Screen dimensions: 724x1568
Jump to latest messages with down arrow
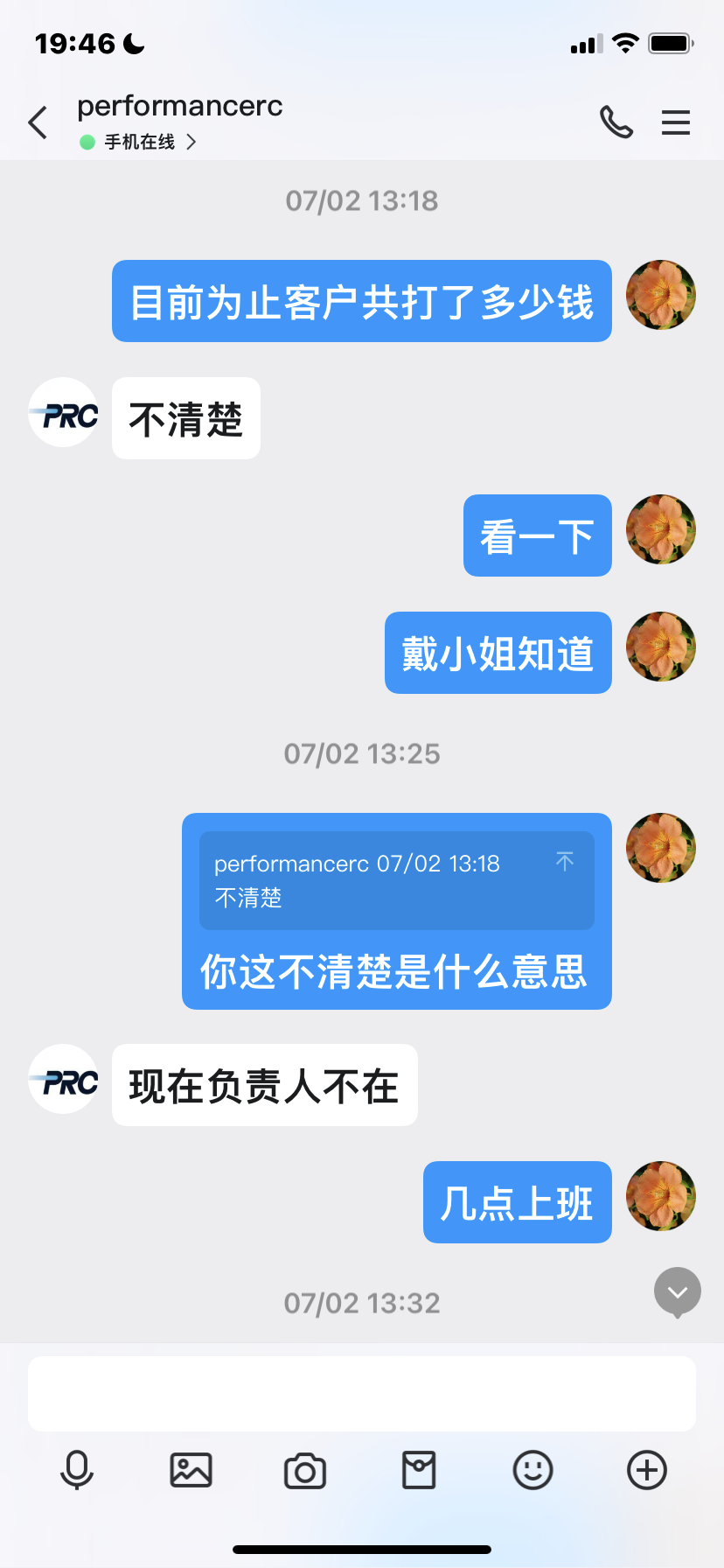pyautogui.click(x=678, y=1291)
